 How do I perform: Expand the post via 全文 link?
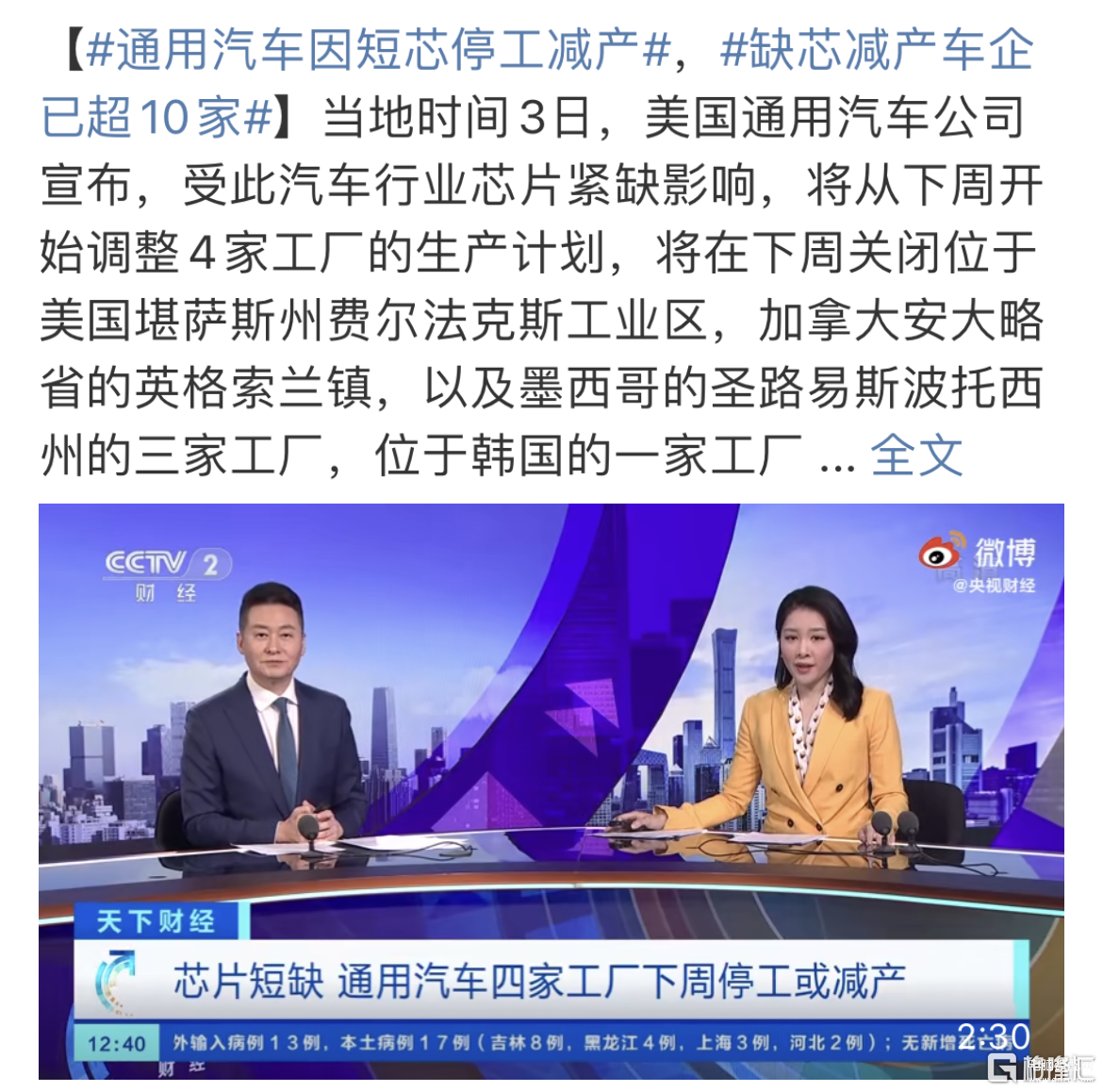tap(916, 457)
